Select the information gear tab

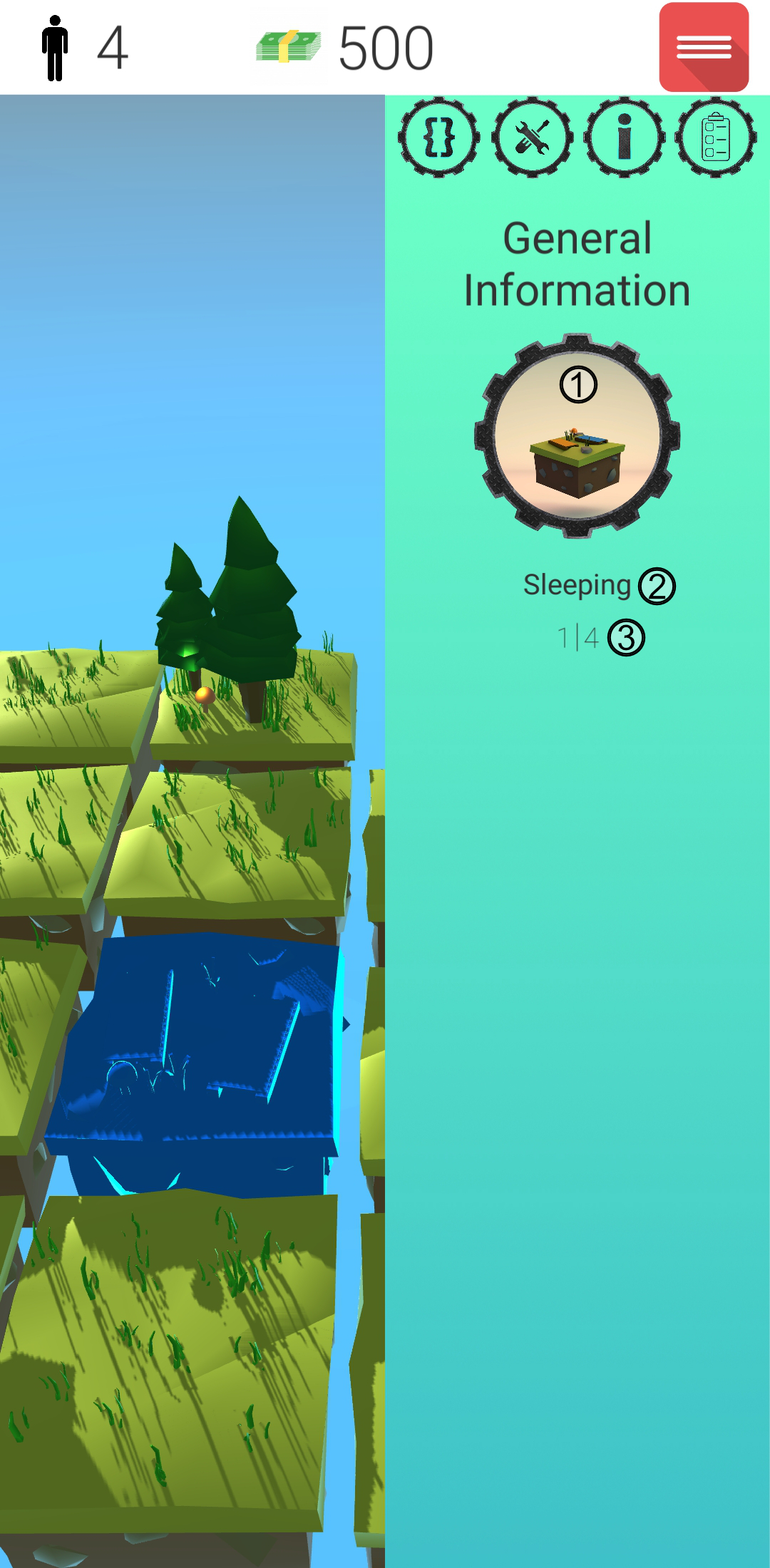[625, 137]
